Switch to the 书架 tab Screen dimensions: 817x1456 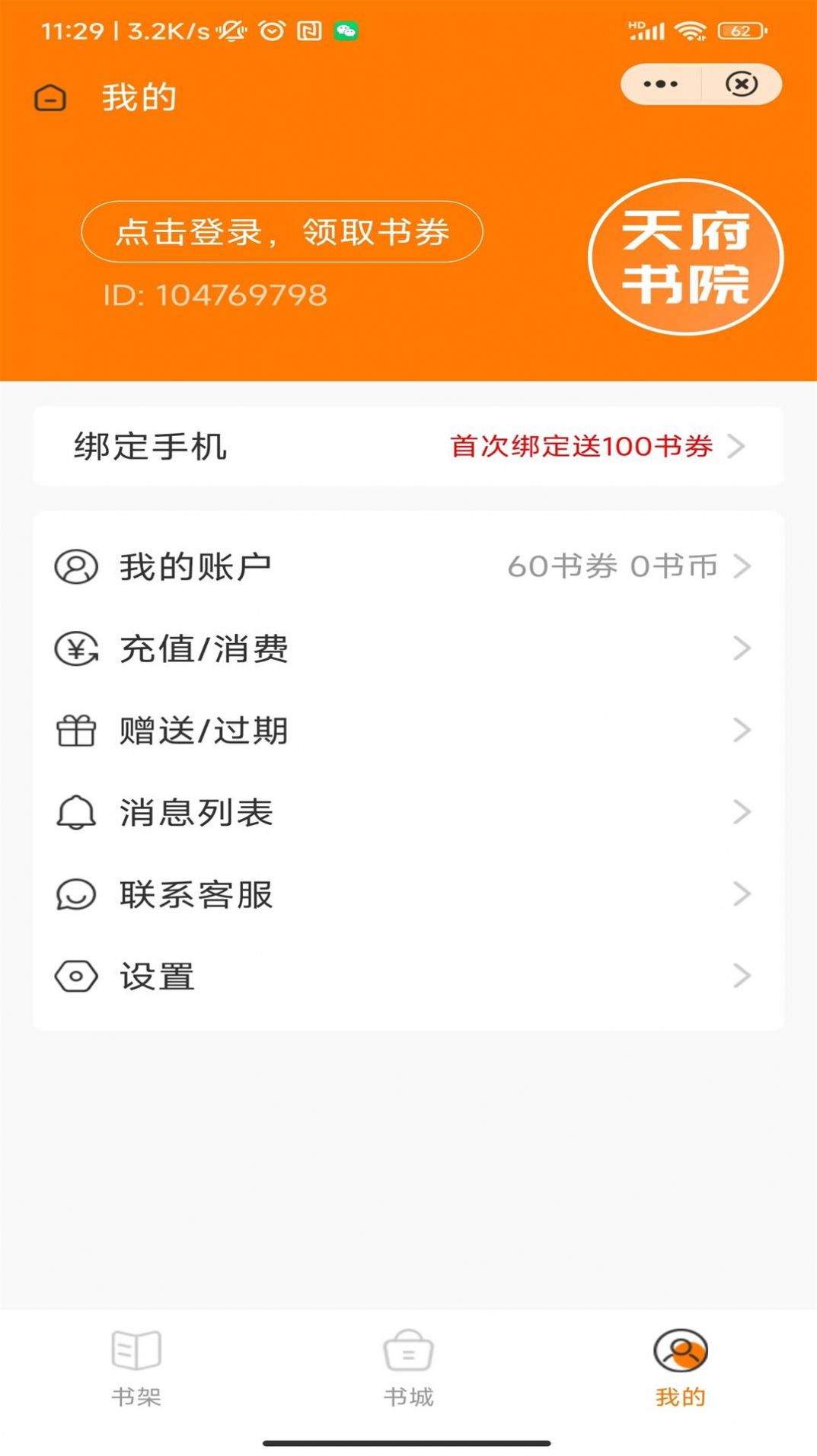(x=136, y=1368)
